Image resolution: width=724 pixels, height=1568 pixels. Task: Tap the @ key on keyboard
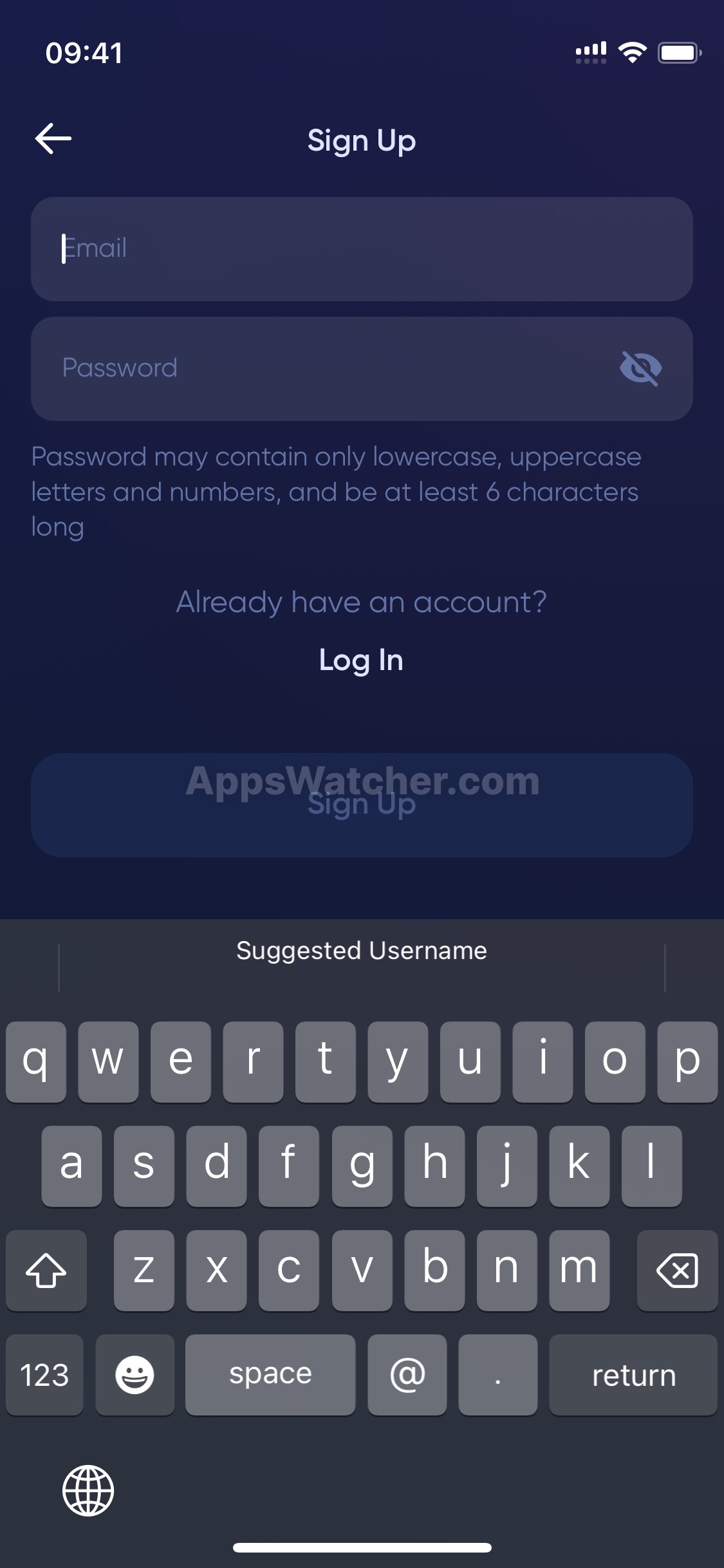[407, 1374]
